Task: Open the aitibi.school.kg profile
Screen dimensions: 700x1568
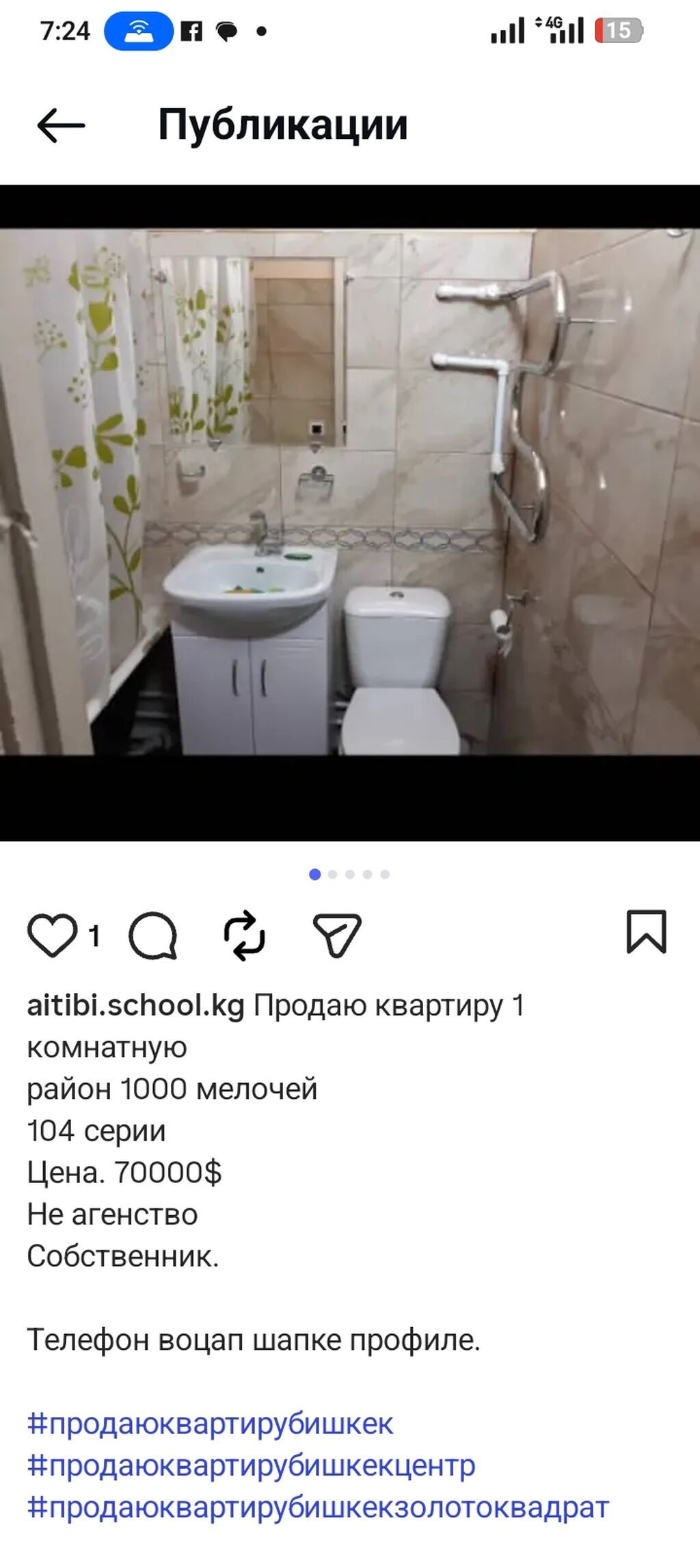Action: click(135, 1006)
